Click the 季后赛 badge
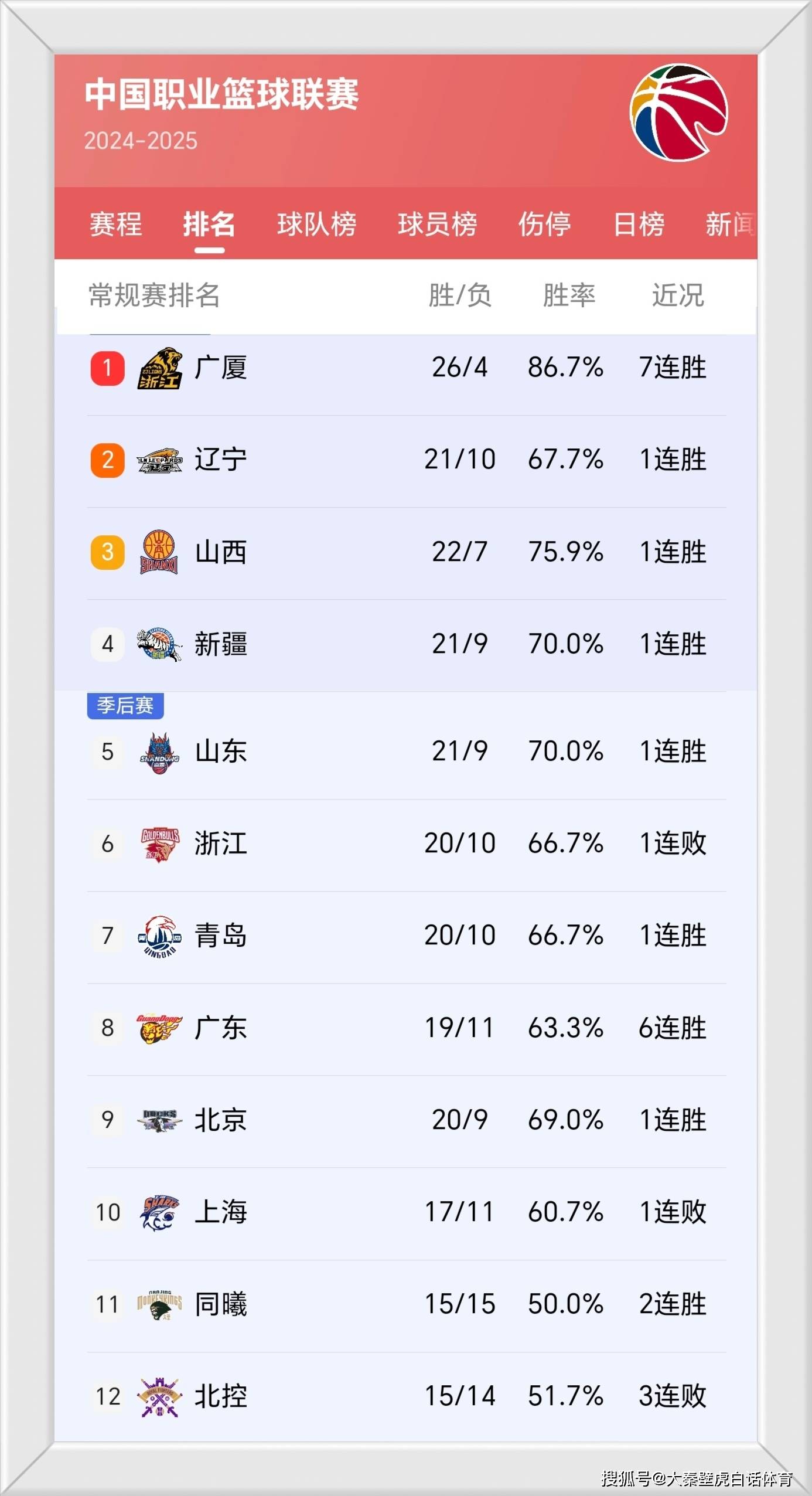Image resolution: width=812 pixels, height=1496 pixels. tap(125, 706)
